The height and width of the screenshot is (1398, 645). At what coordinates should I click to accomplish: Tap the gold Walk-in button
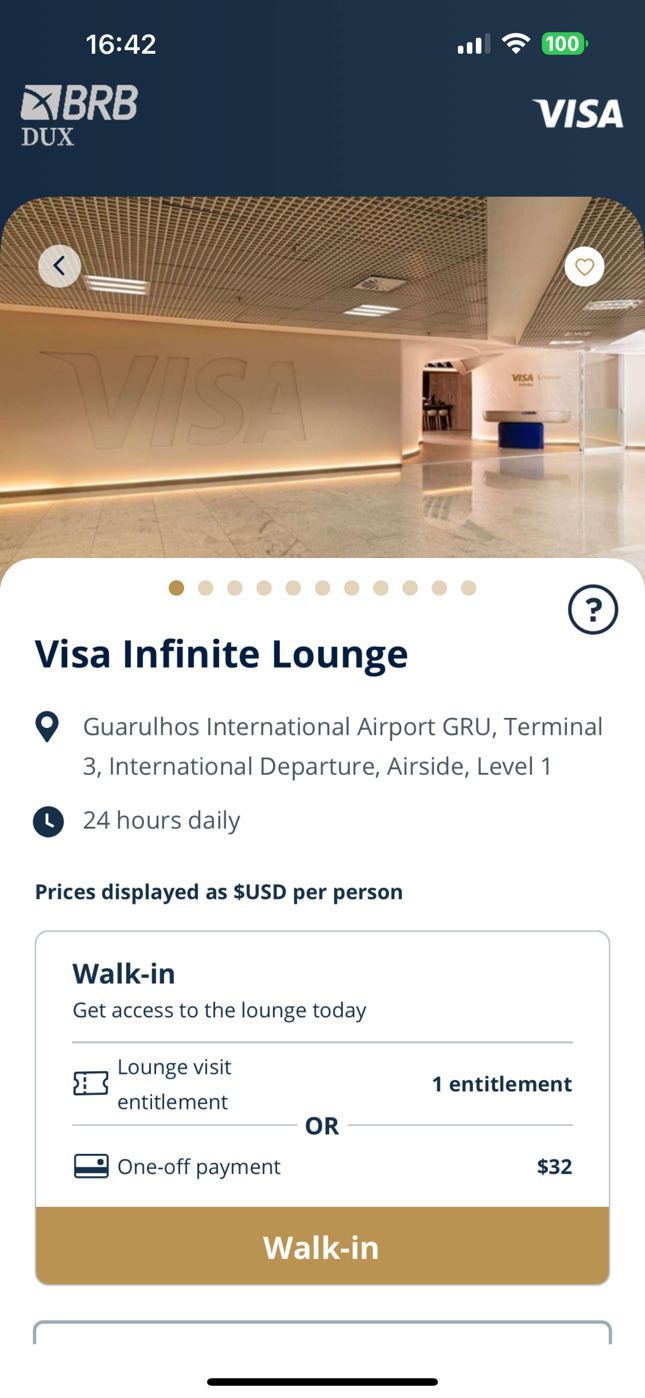click(x=322, y=1246)
